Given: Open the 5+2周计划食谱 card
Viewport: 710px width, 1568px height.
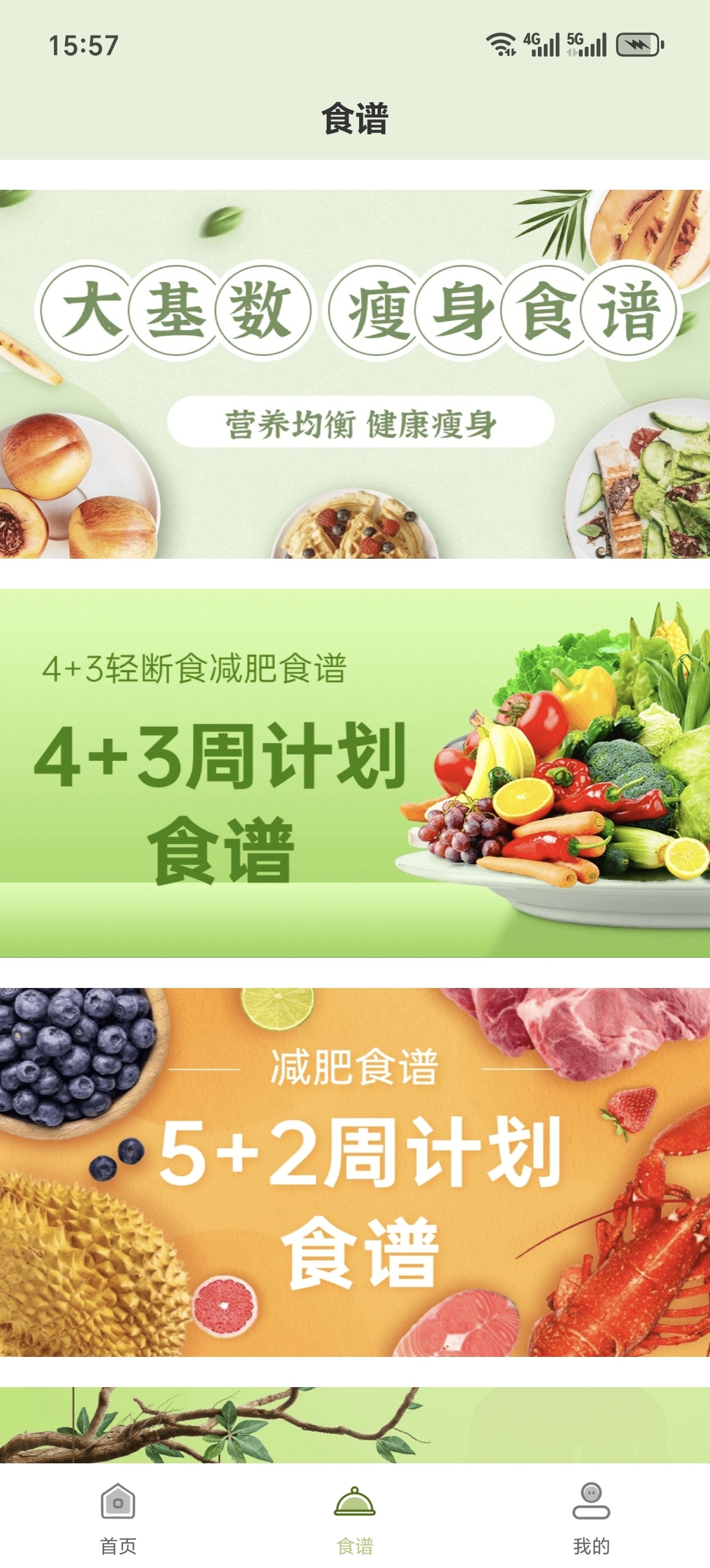Looking at the screenshot, I should 355,1172.
